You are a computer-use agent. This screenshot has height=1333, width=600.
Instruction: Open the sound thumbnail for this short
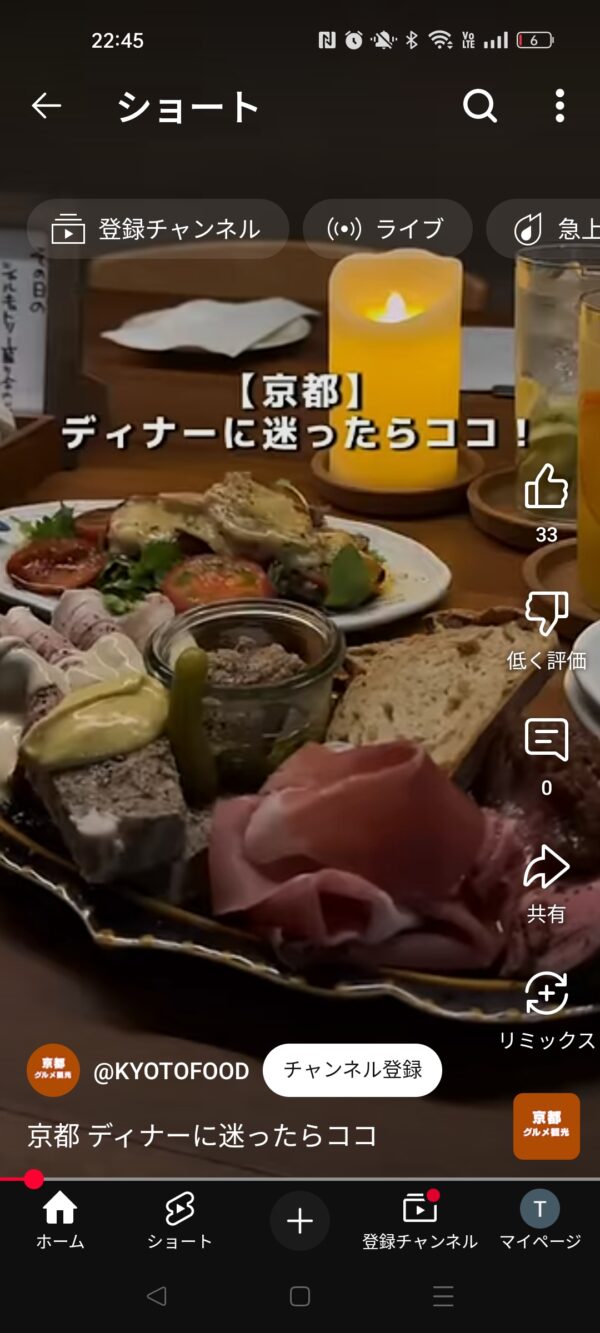pyautogui.click(x=546, y=1126)
